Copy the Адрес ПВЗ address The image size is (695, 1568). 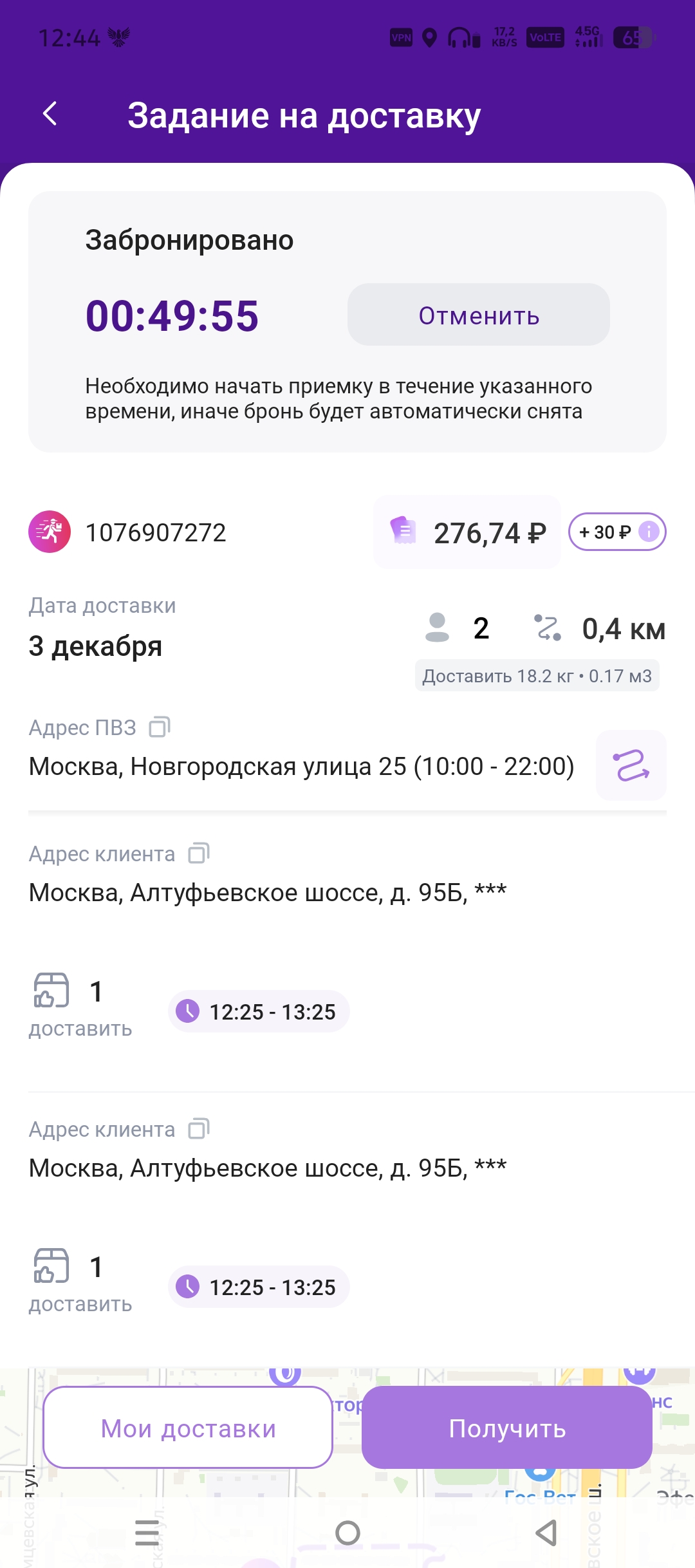[160, 727]
